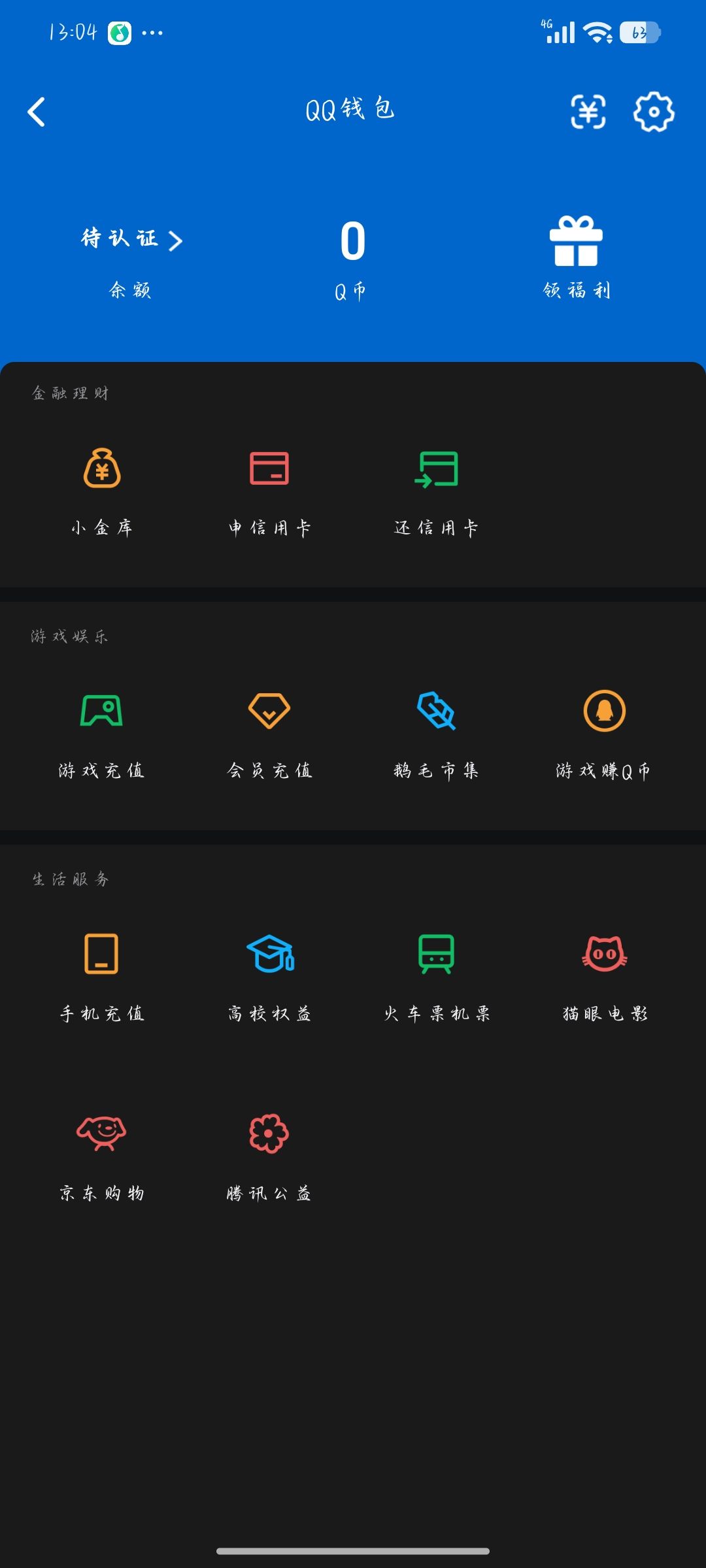Screen dimensions: 706x1568
Task: Select 申信用卡 to apply
Action: (269, 490)
